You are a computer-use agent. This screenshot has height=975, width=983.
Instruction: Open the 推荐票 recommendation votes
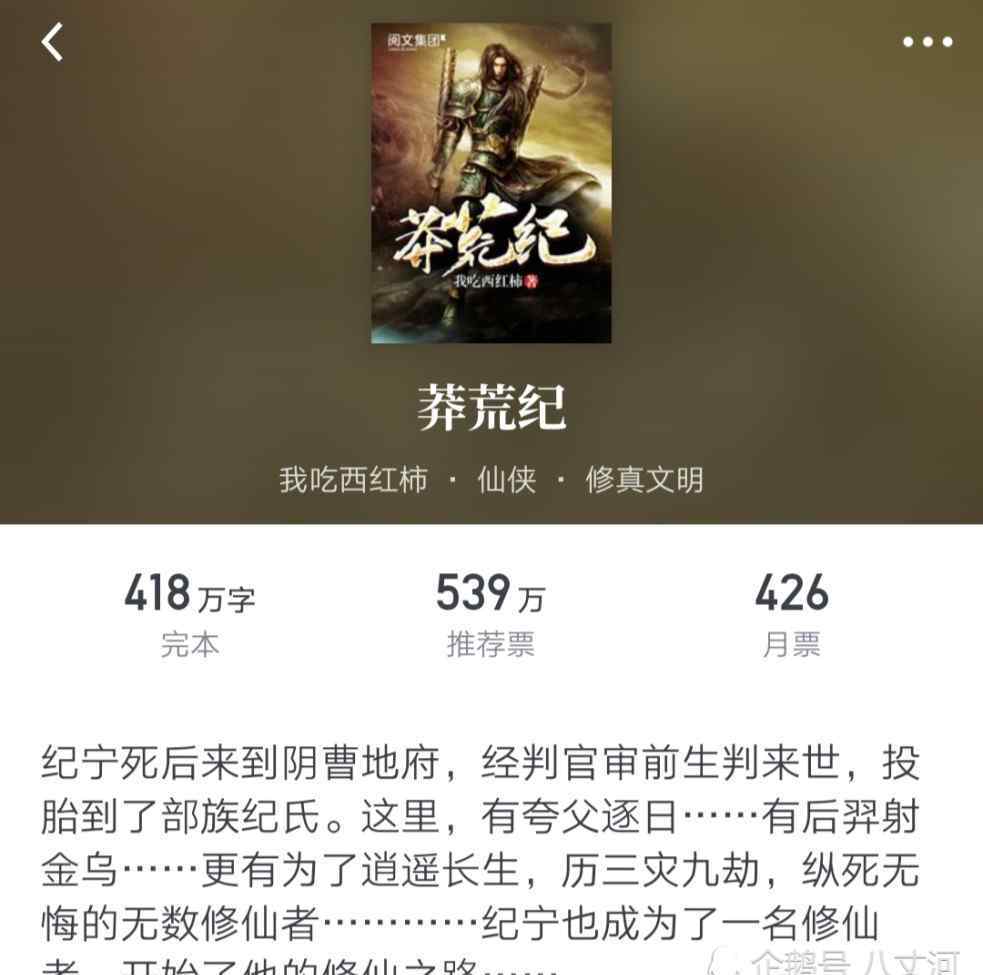(x=490, y=613)
